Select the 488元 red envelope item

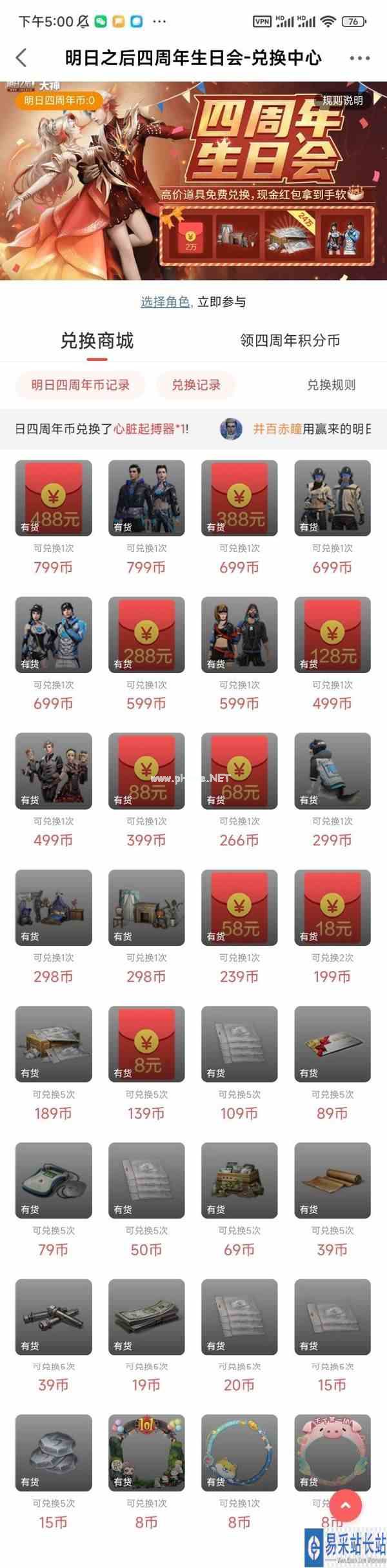54,498
